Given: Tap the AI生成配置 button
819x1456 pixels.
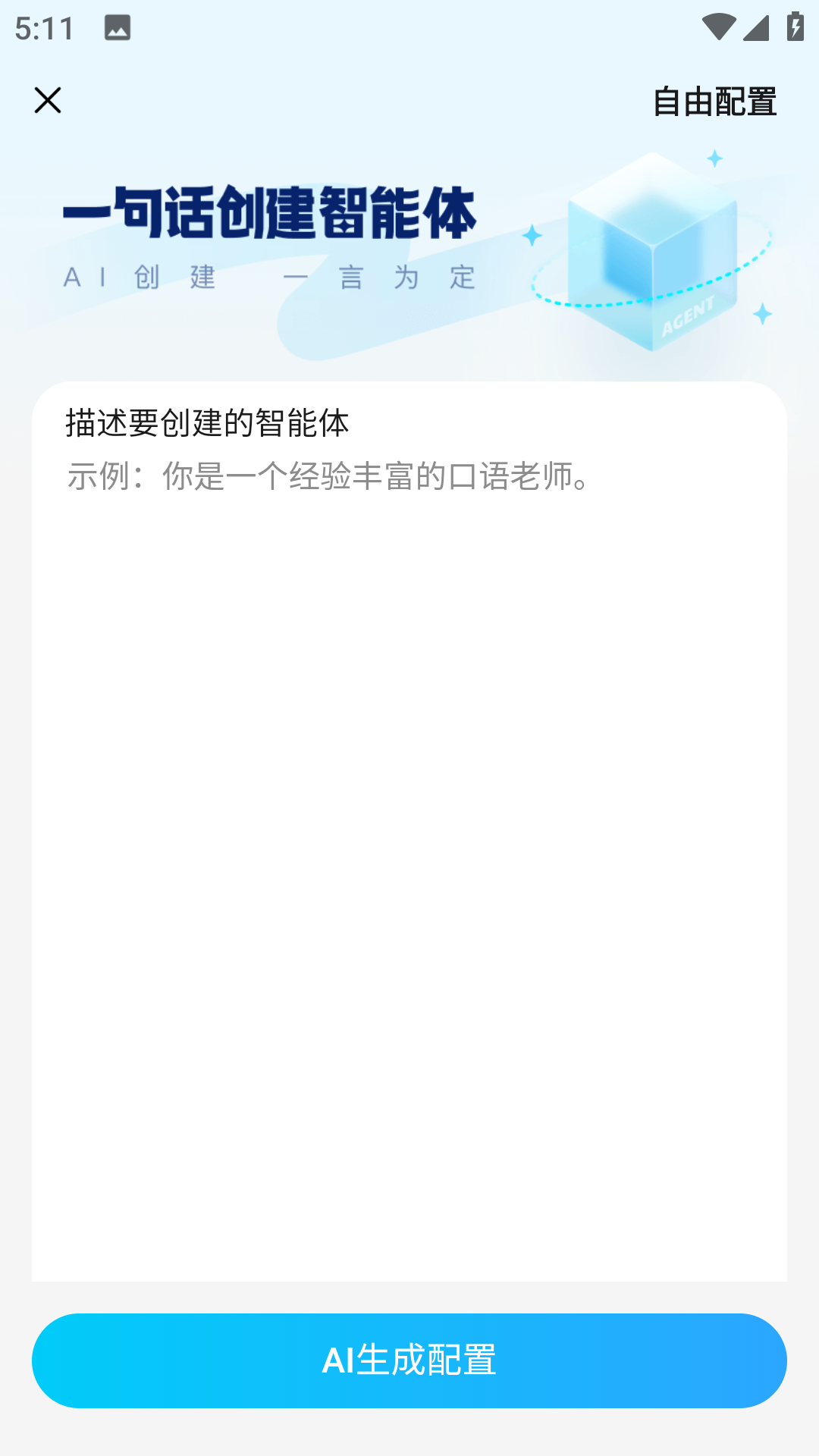Looking at the screenshot, I should (409, 1360).
